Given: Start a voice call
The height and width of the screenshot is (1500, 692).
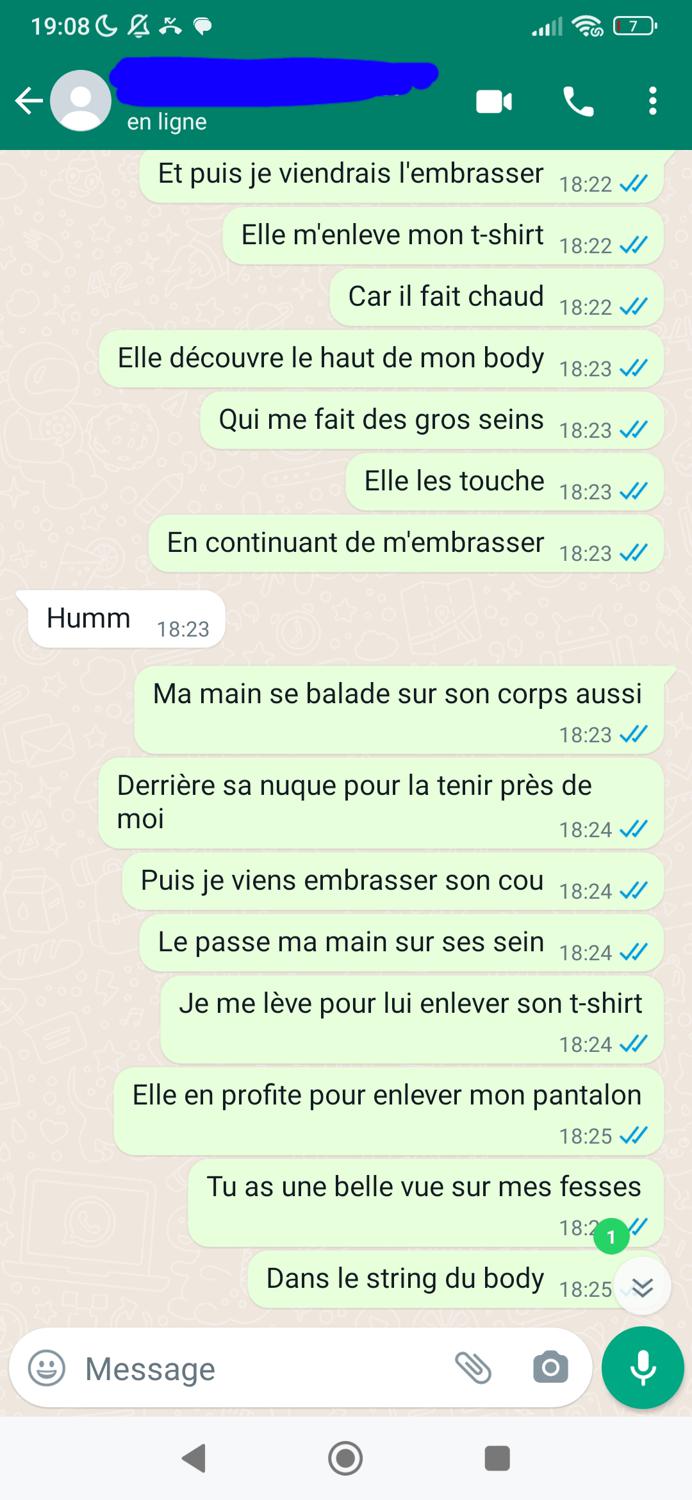Looking at the screenshot, I should pyautogui.click(x=578, y=101).
